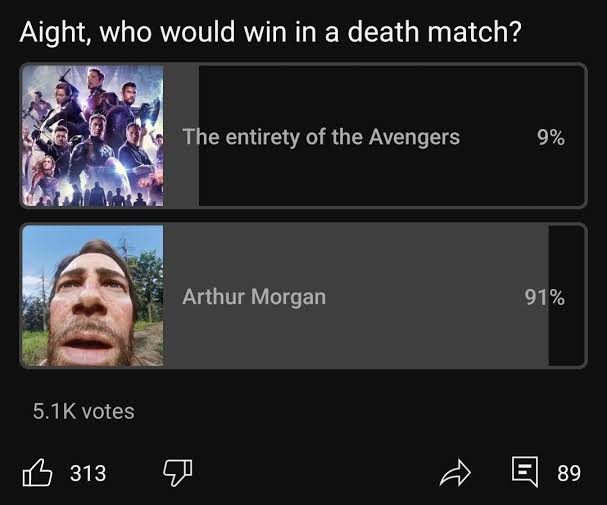This screenshot has width=607, height=505.
Task: Like this poll post
Action: [x=38, y=472]
